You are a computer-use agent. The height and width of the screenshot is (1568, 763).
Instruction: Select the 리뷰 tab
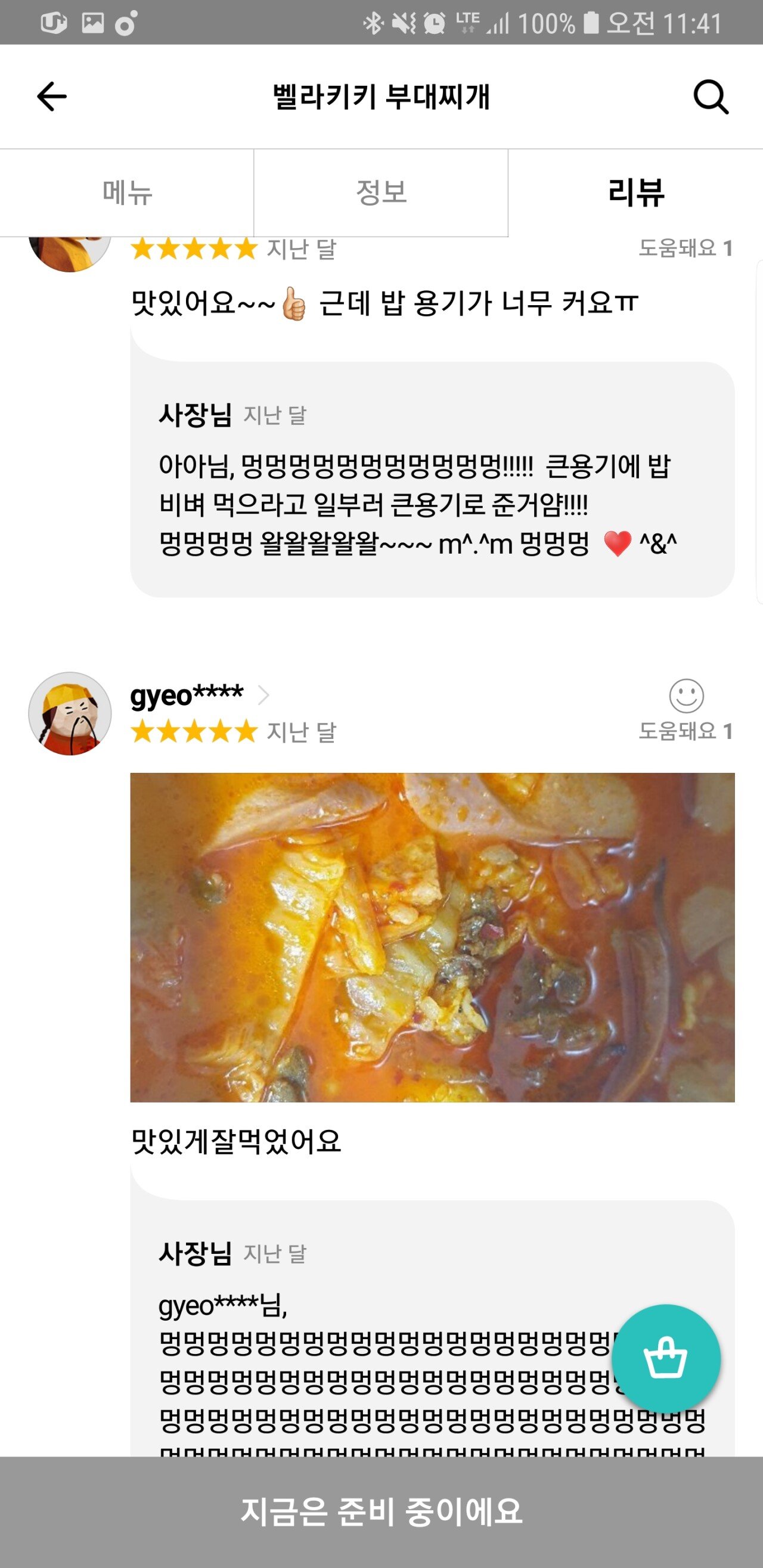[635, 193]
